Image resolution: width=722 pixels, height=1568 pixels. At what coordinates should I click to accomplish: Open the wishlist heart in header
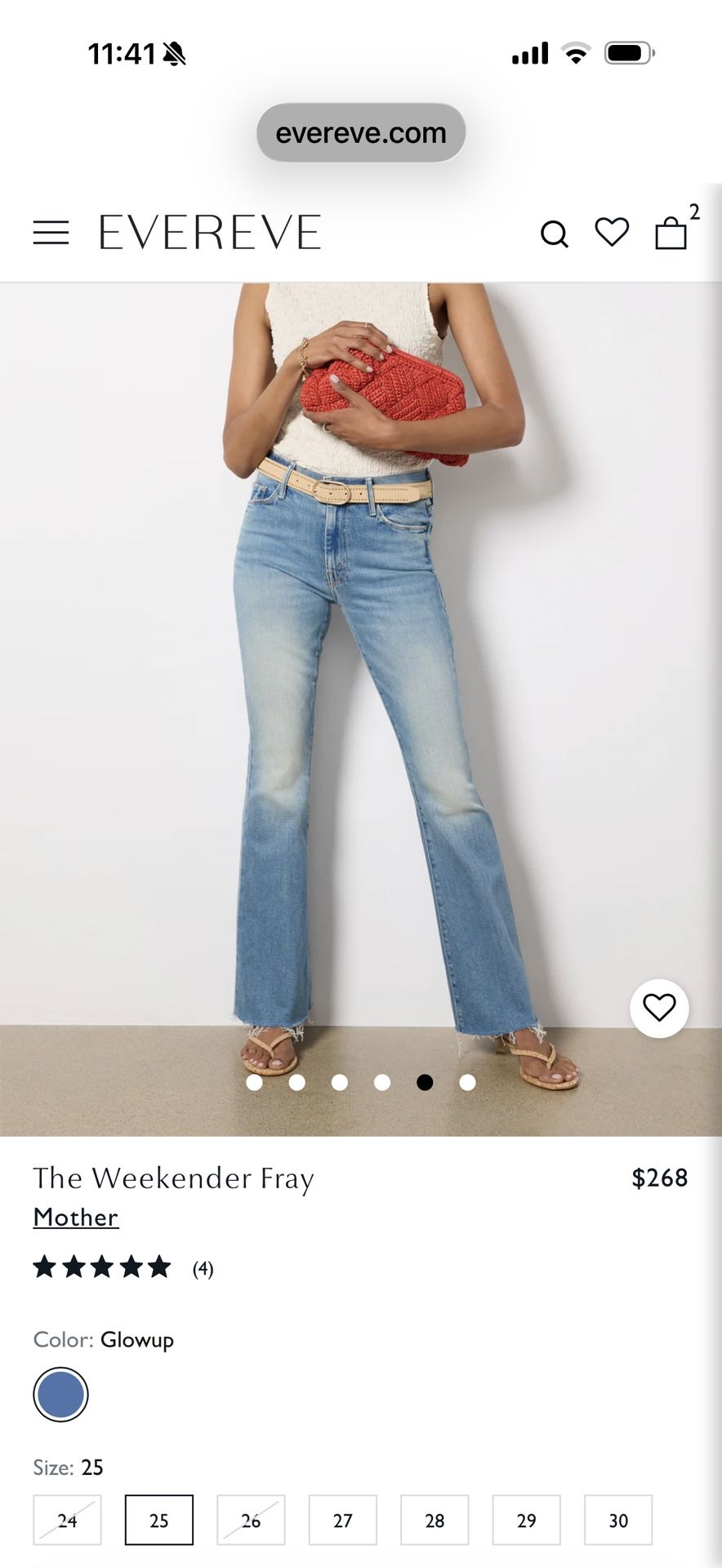(x=612, y=232)
